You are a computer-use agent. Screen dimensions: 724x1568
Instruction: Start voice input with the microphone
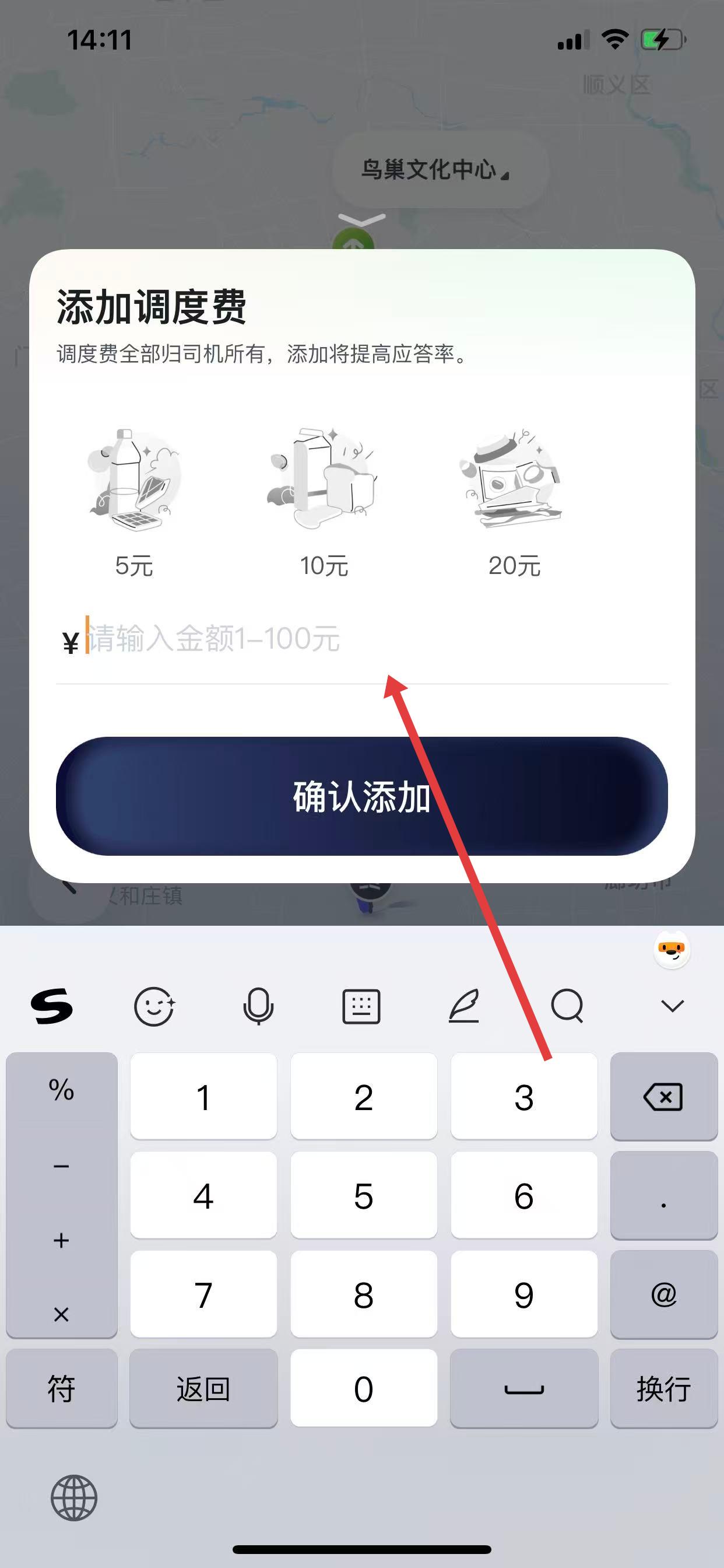(258, 1006)
